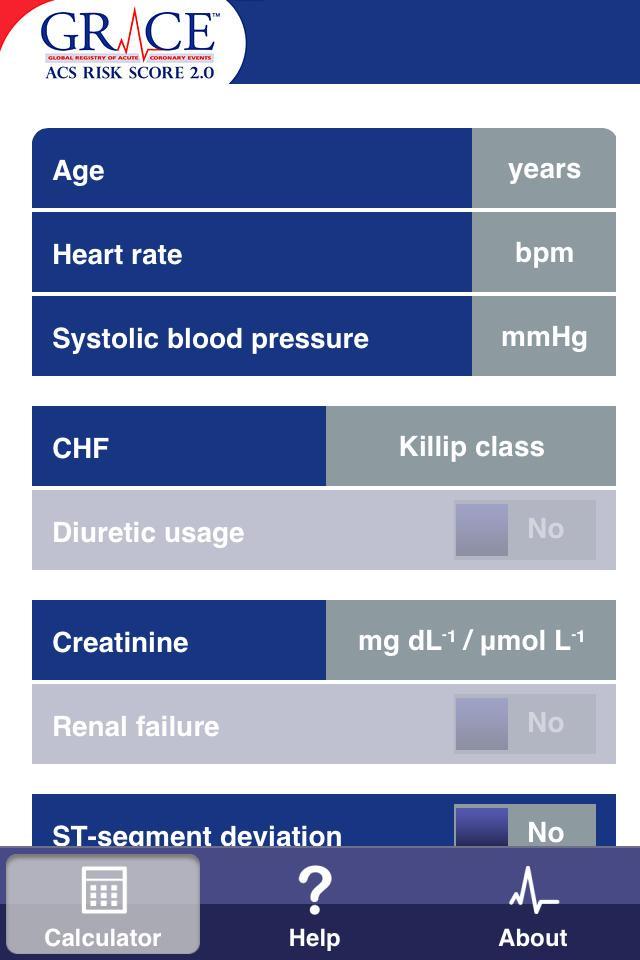This screenshot has width=640, height=960.
Task: Go to the About tab
Action: [x=533, y=906]
